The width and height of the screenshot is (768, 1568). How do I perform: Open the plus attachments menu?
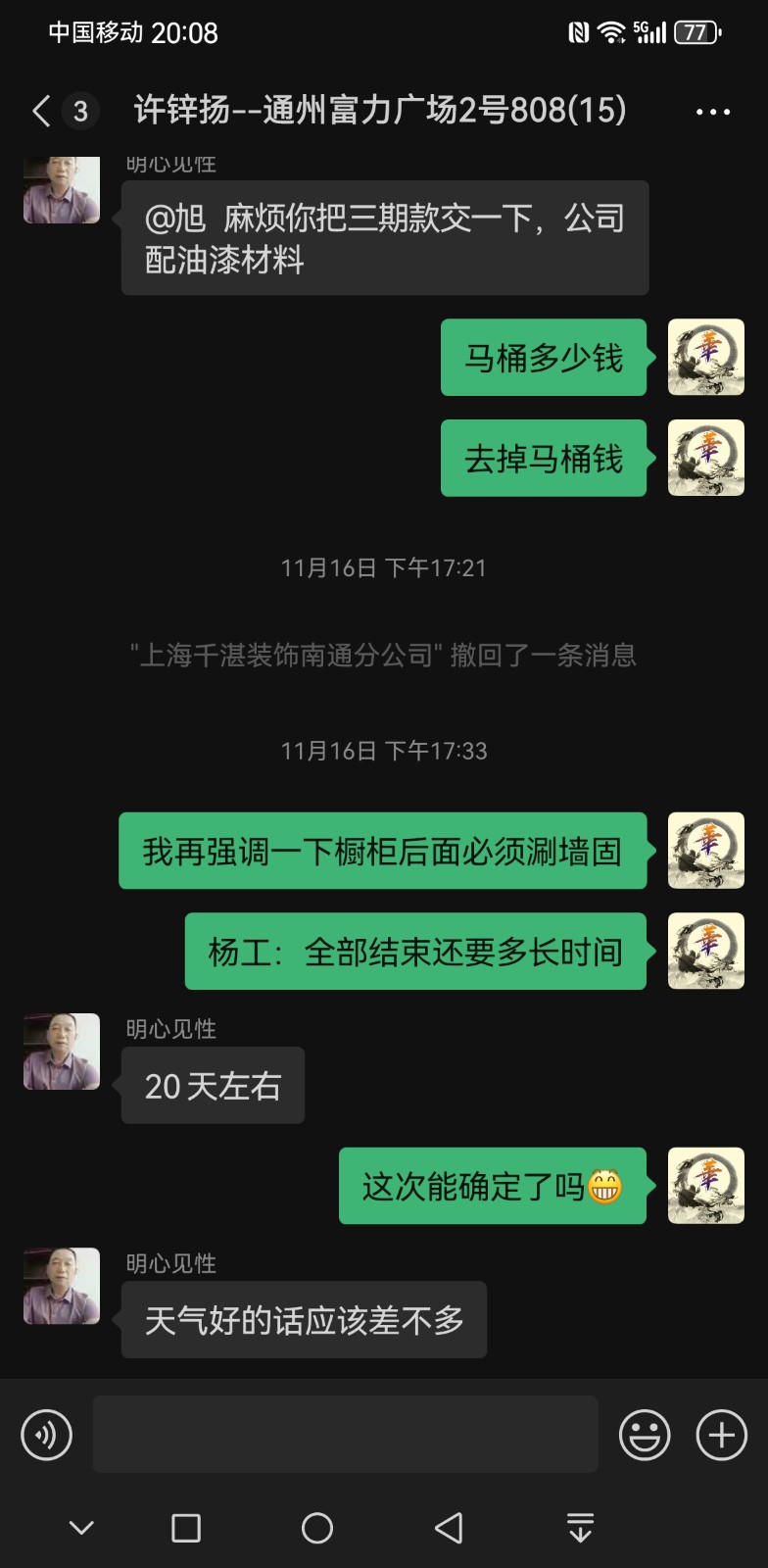click(721, 1435)
